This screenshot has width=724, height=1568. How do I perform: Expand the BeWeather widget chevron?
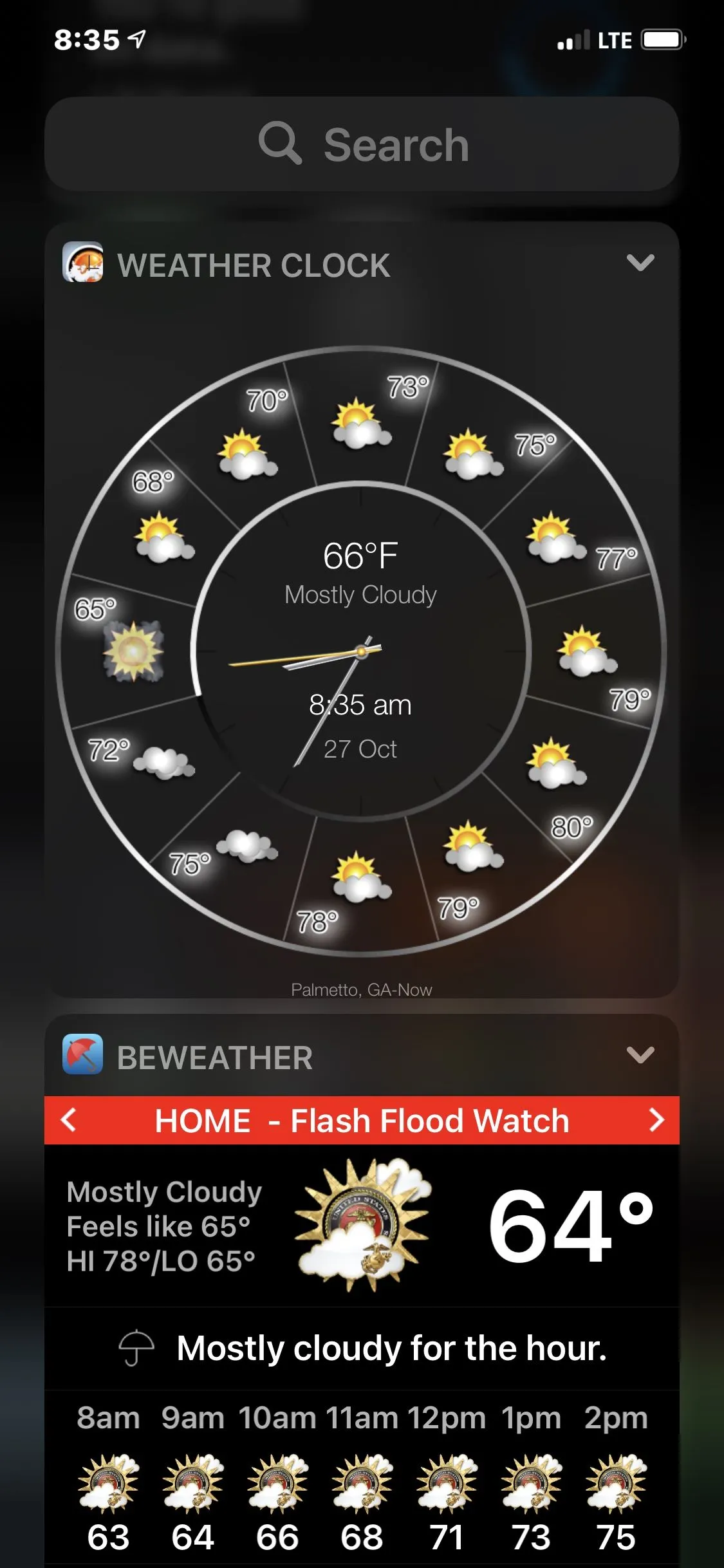[640, 1055]
